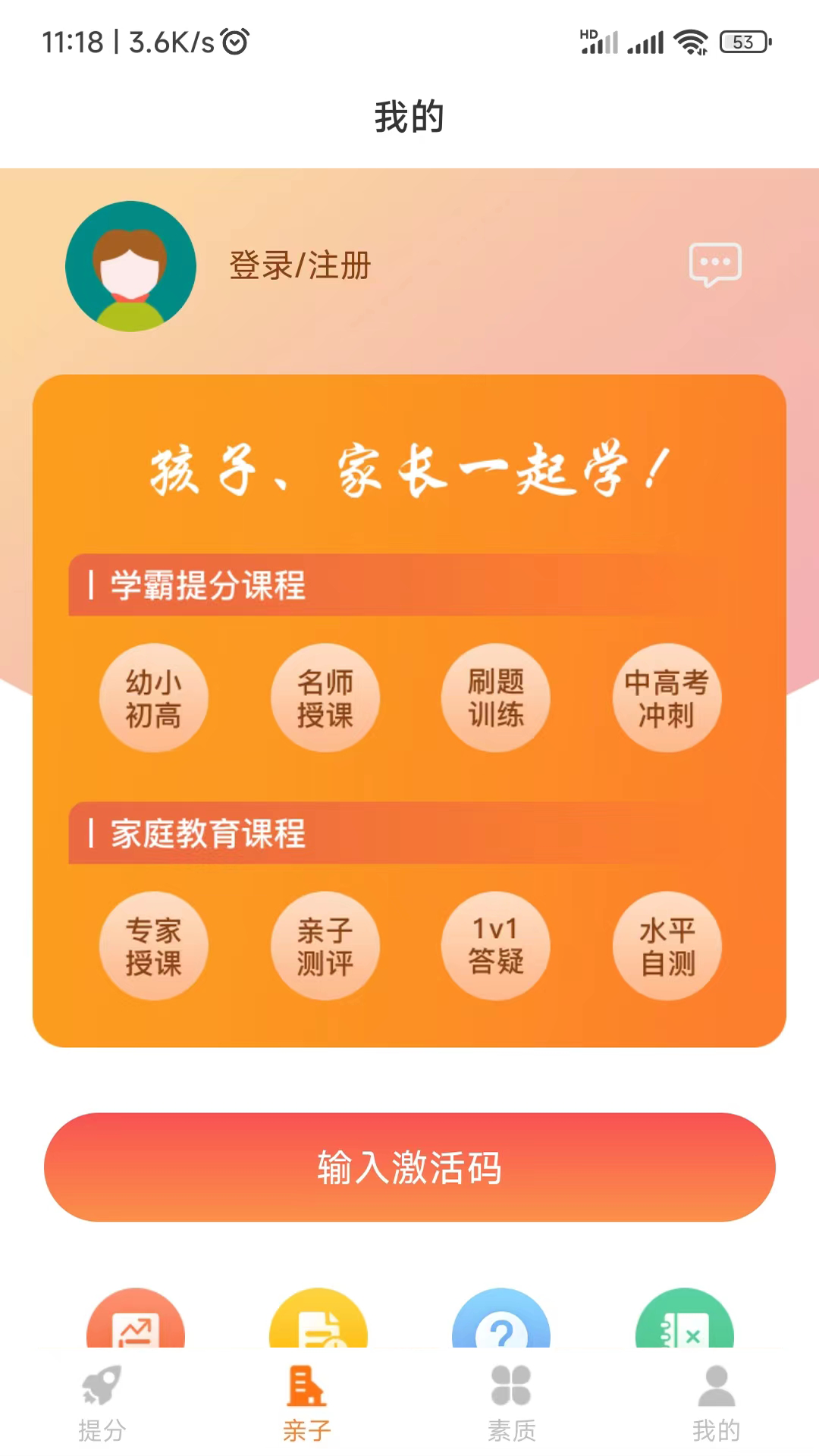Image resolution: width=819 pixels, height=1456 pixels.
Task: Open 专家授课 family course
Action: pyautogui.click(x=154, y=946)
